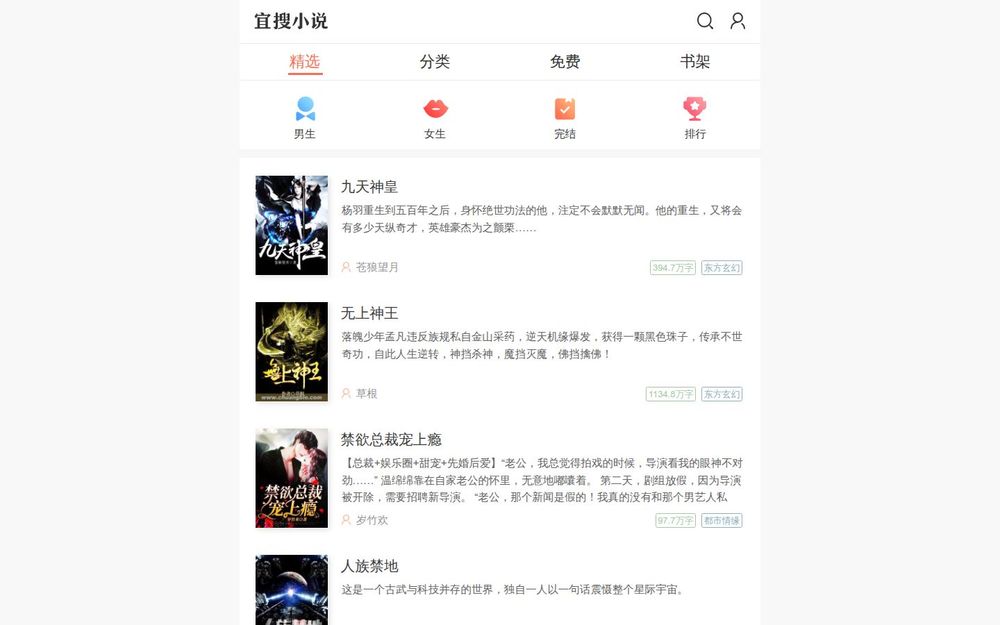Switch to the 分类 tab
1000x625 pixels.
tap(435, 62)
